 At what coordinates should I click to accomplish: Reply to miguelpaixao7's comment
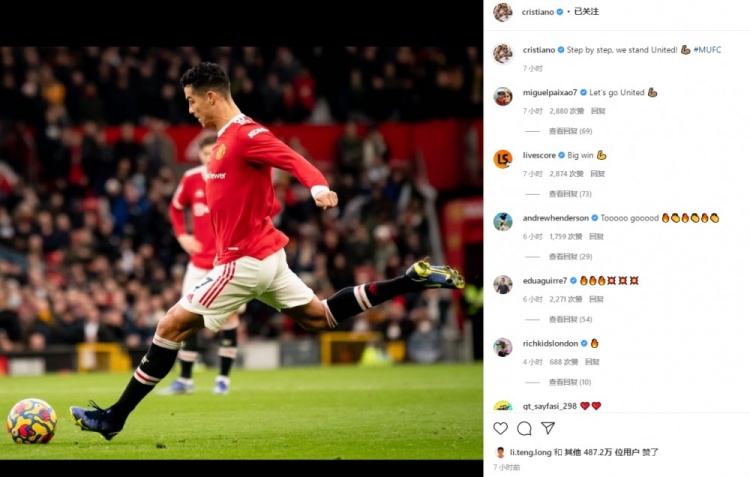tap(598, 111)
